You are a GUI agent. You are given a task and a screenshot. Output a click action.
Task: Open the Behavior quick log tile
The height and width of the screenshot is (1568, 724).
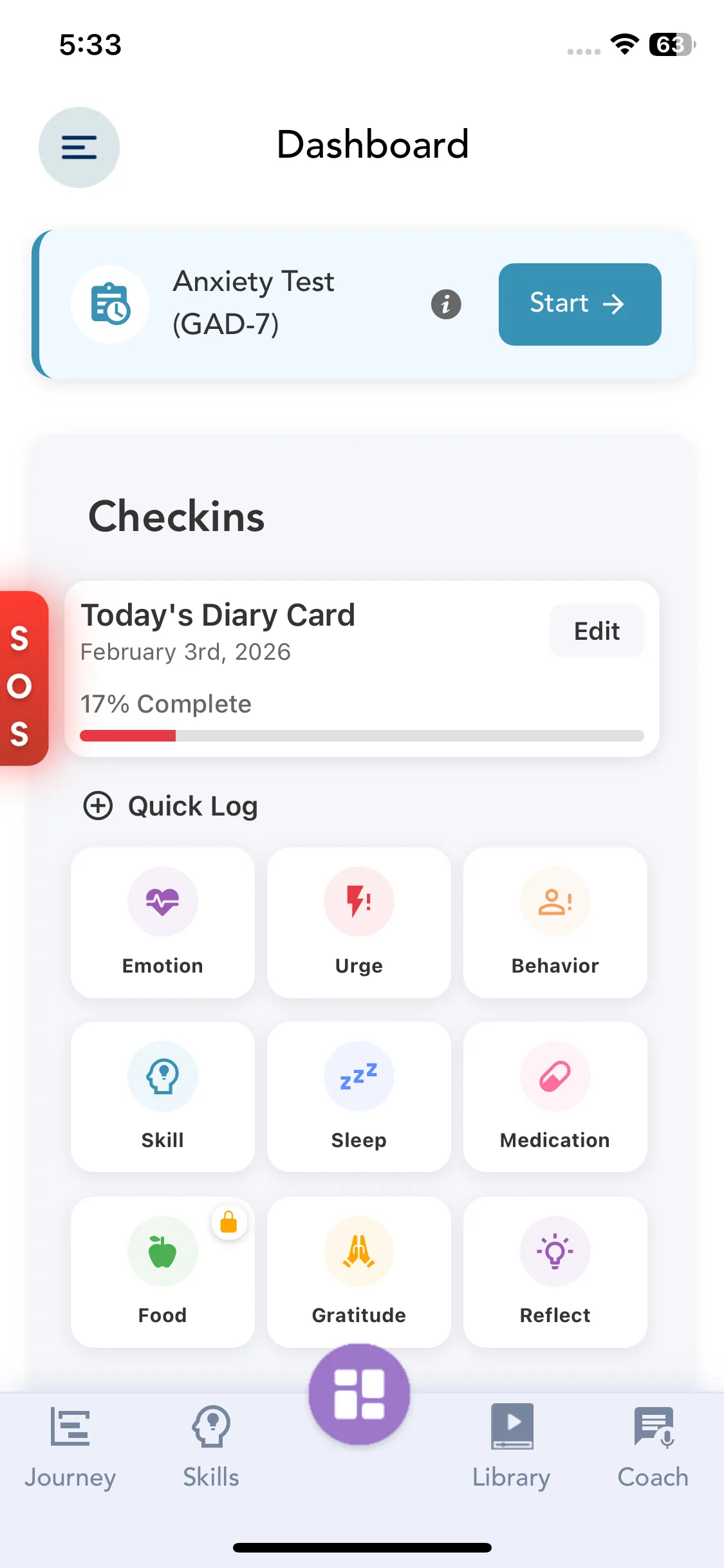pyautogui.click(x=555, y=922)
